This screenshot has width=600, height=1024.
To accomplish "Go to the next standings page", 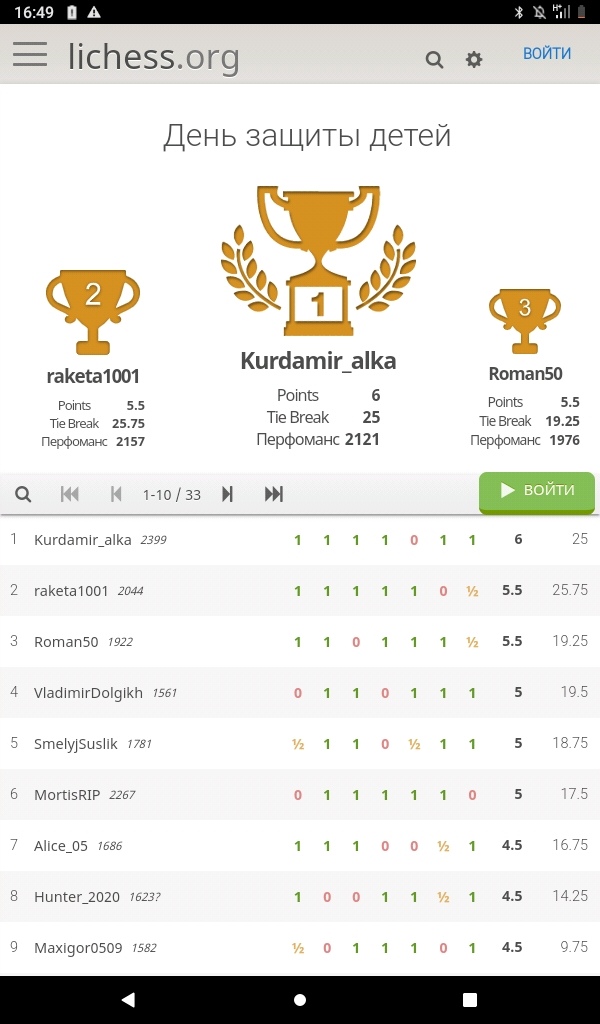I will (x=227, y=494).
